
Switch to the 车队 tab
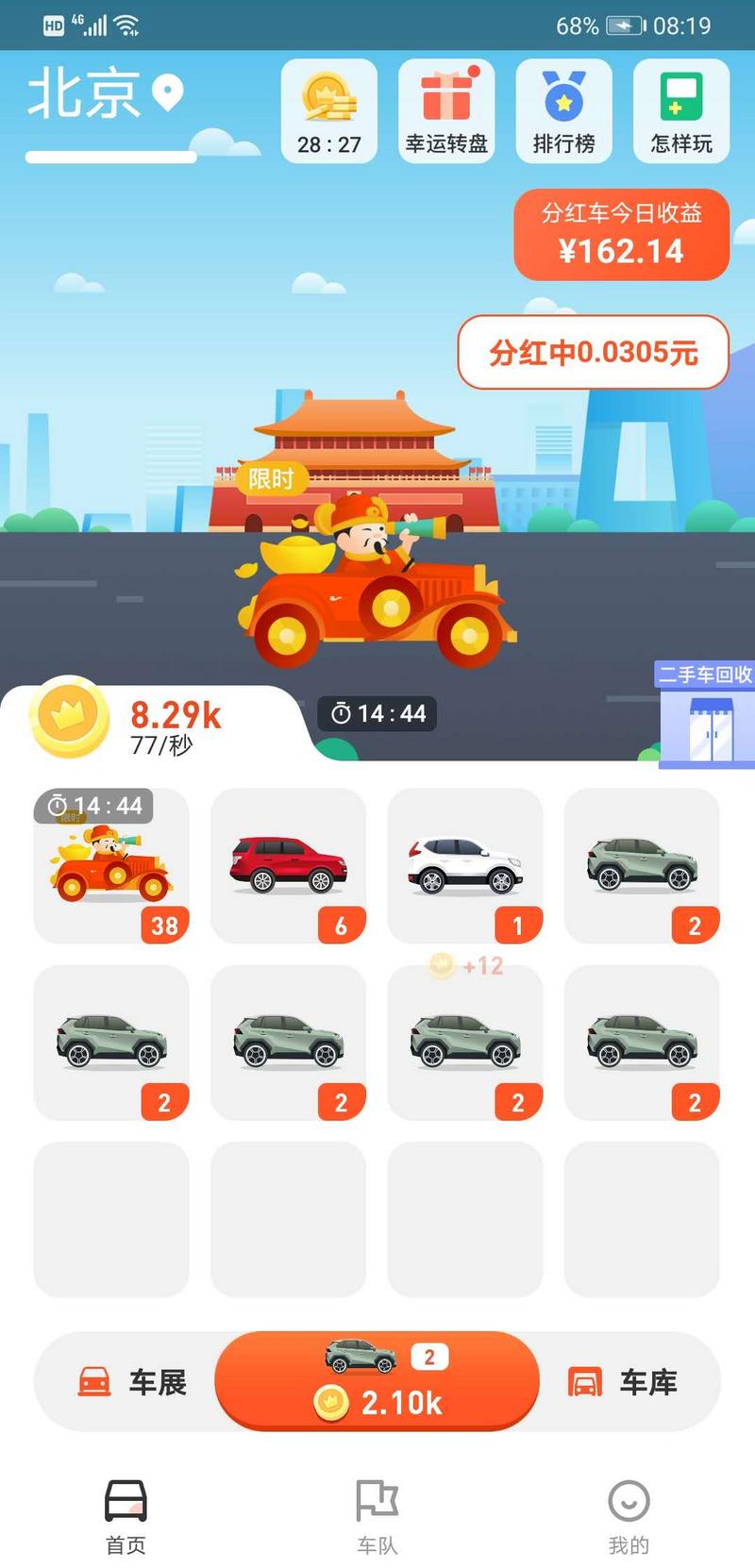click(x=377, y=1515)
